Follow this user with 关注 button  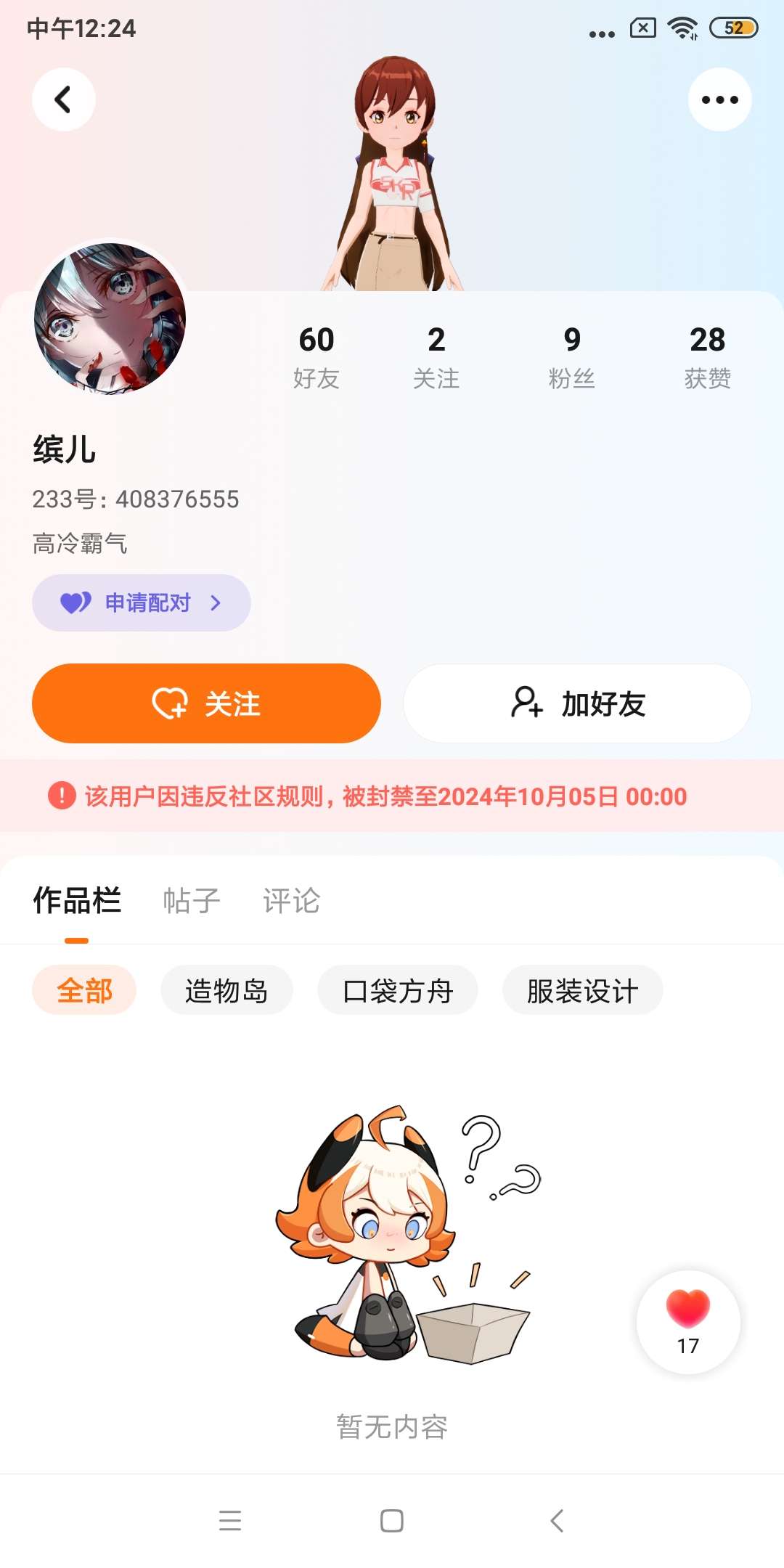tap(206, 703)
